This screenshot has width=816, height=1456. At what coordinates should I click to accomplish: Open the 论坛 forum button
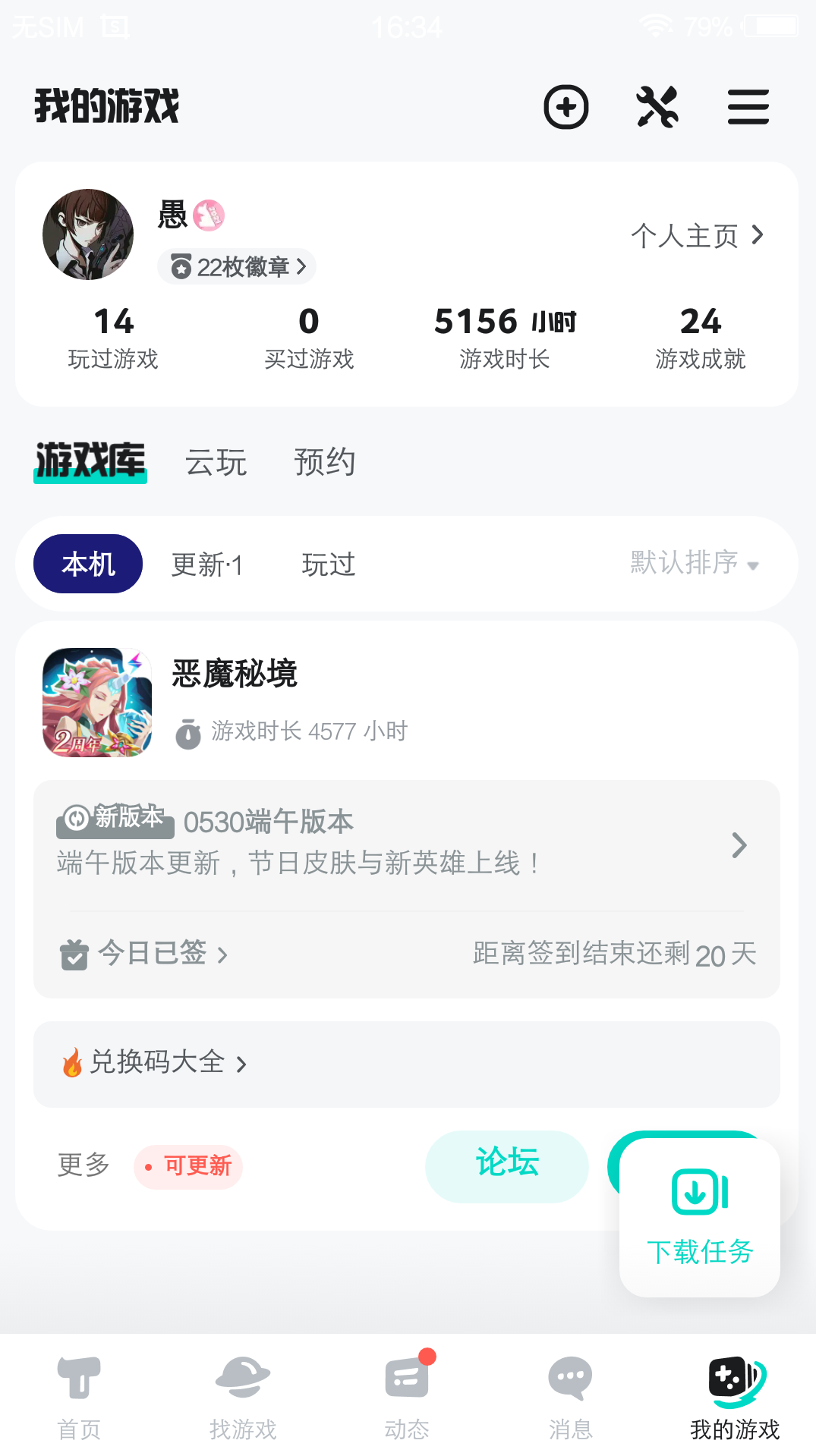[506, 1166]
